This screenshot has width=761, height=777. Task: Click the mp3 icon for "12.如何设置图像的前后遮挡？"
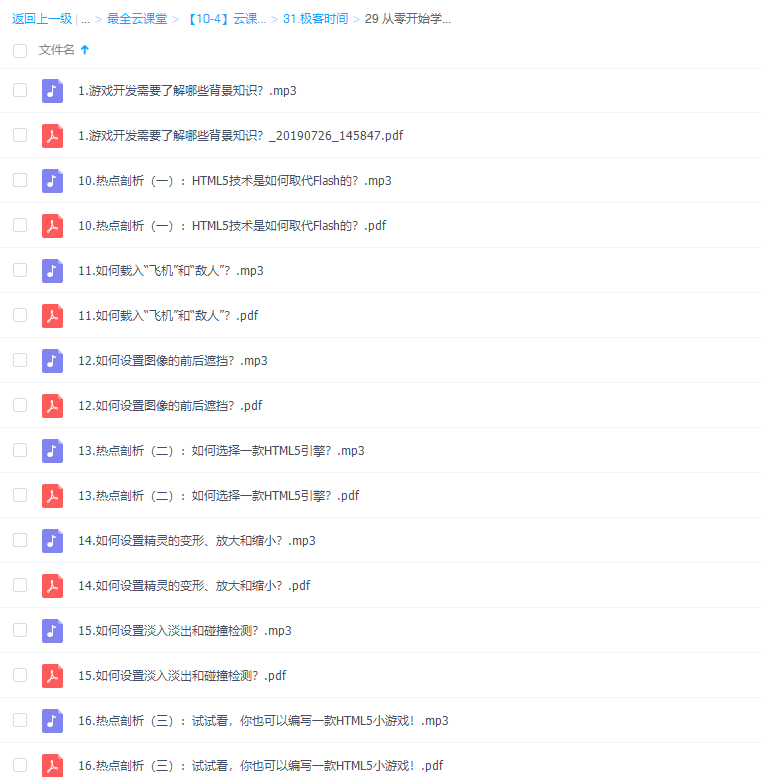[52, 360]
